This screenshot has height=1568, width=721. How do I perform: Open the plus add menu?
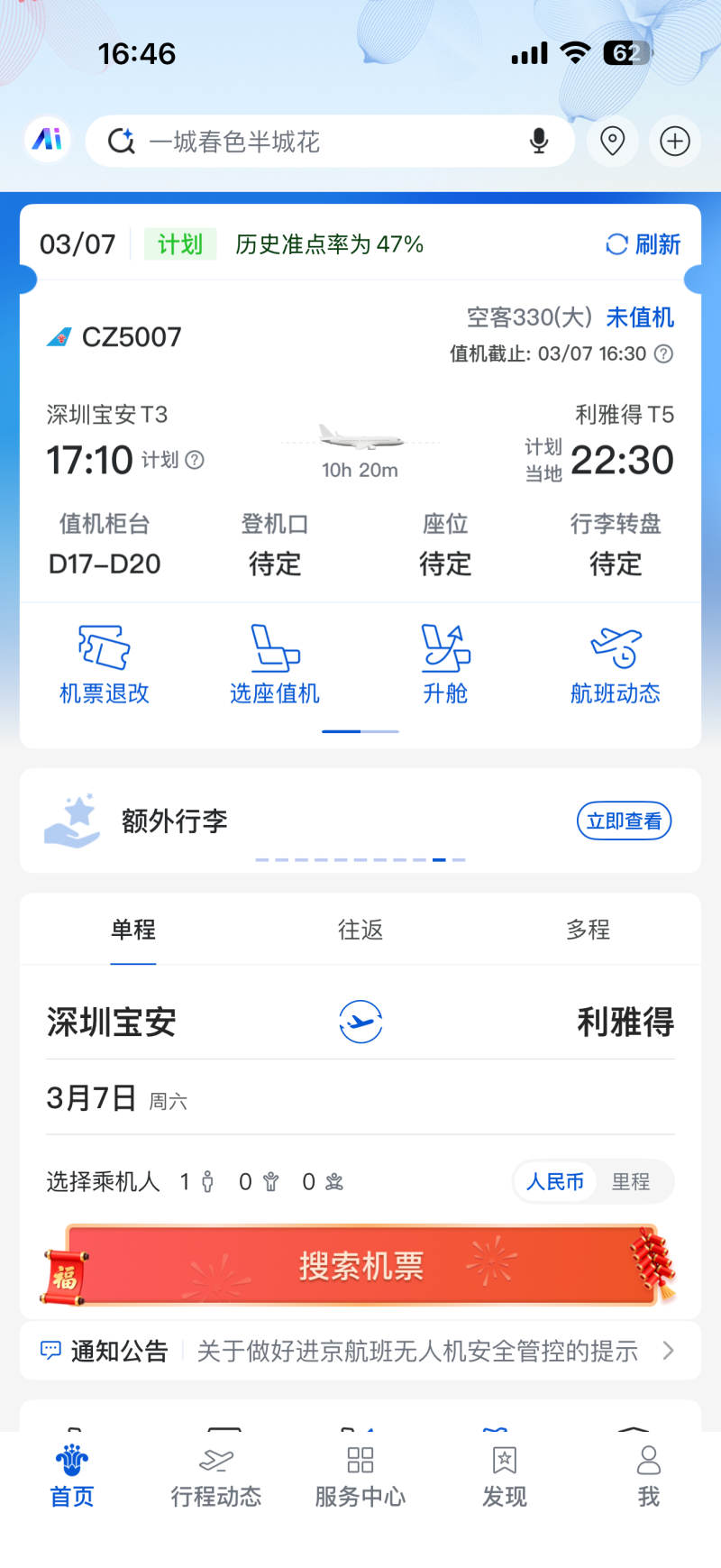click(x=675, y=142)
